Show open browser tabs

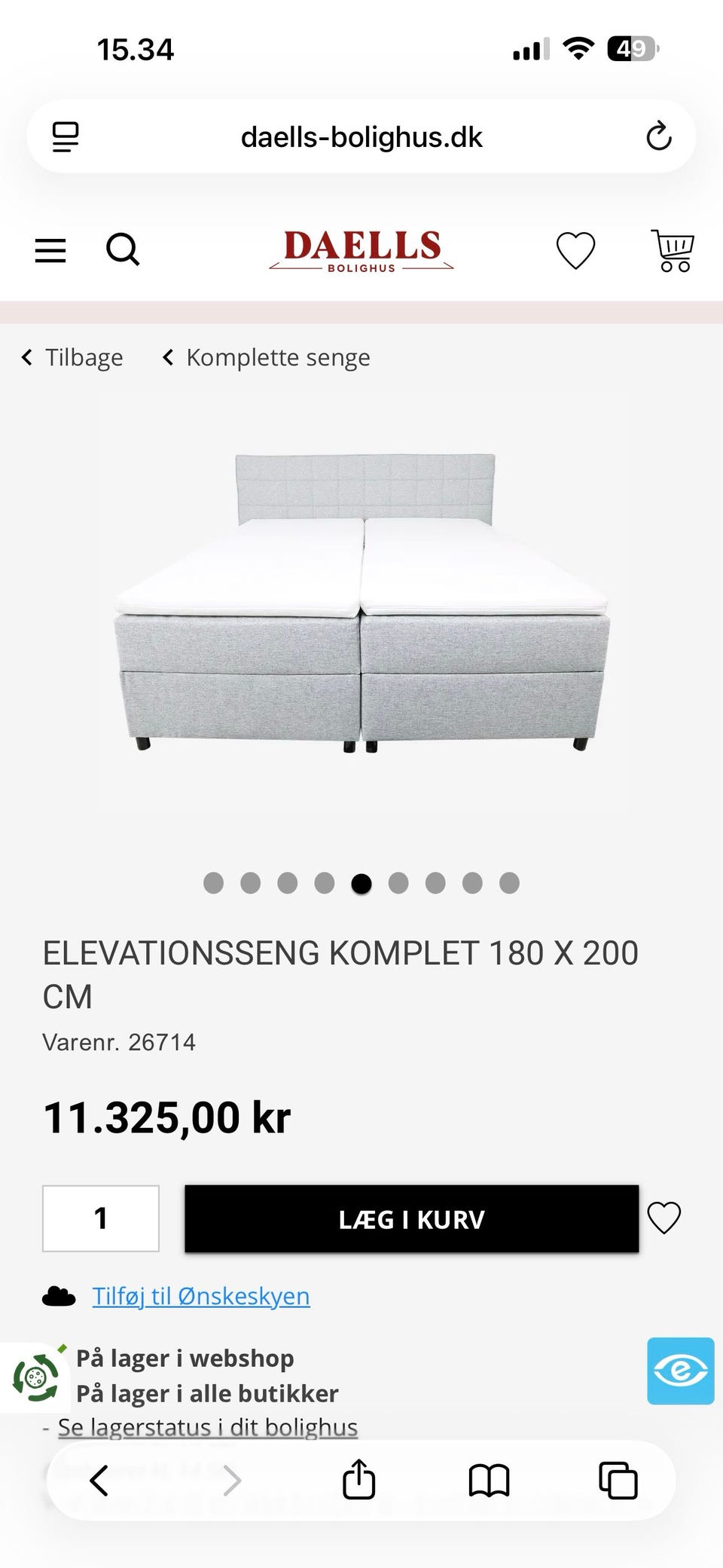pyautogui.click(x=618, y=1479)
